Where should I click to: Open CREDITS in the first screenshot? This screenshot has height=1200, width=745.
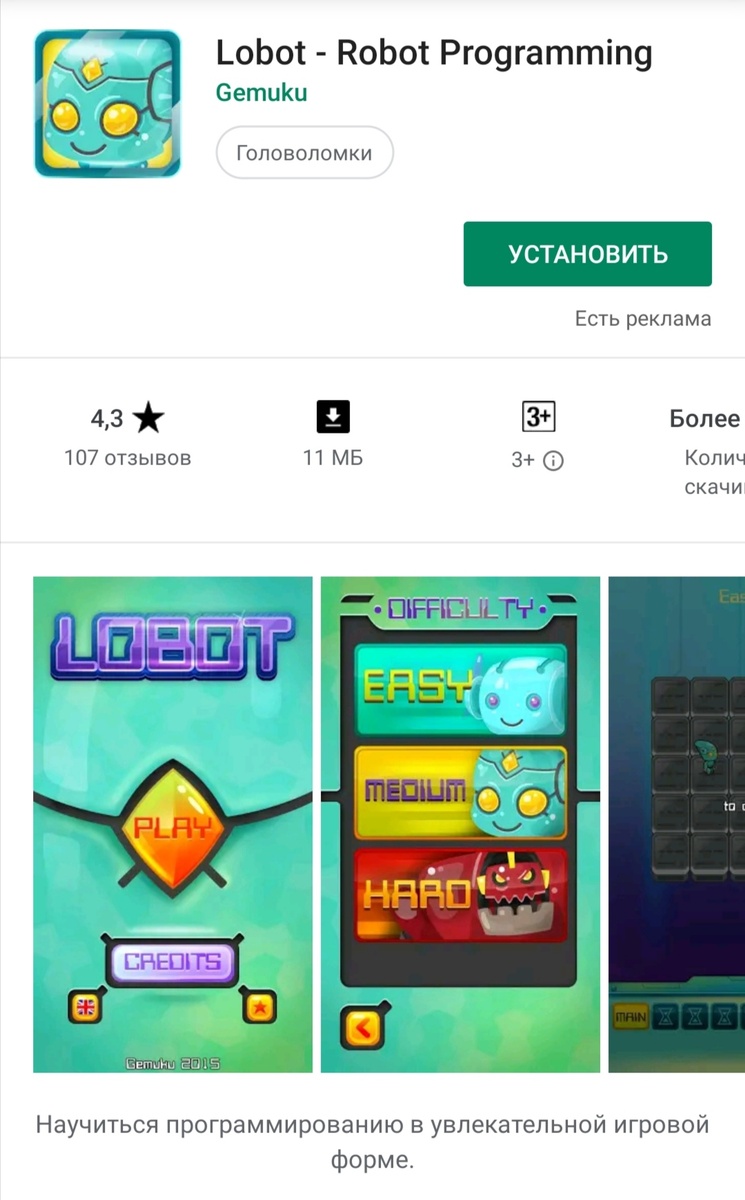point(172,961)
